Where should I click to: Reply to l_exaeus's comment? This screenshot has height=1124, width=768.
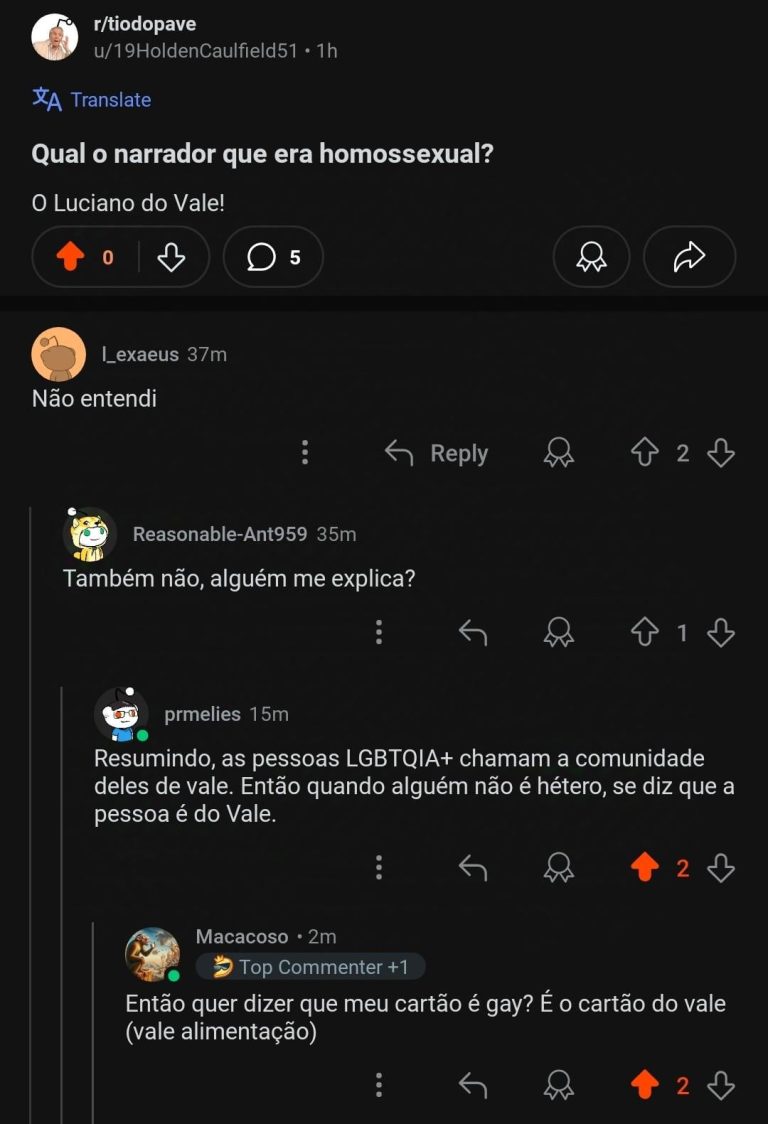point(437,453)
